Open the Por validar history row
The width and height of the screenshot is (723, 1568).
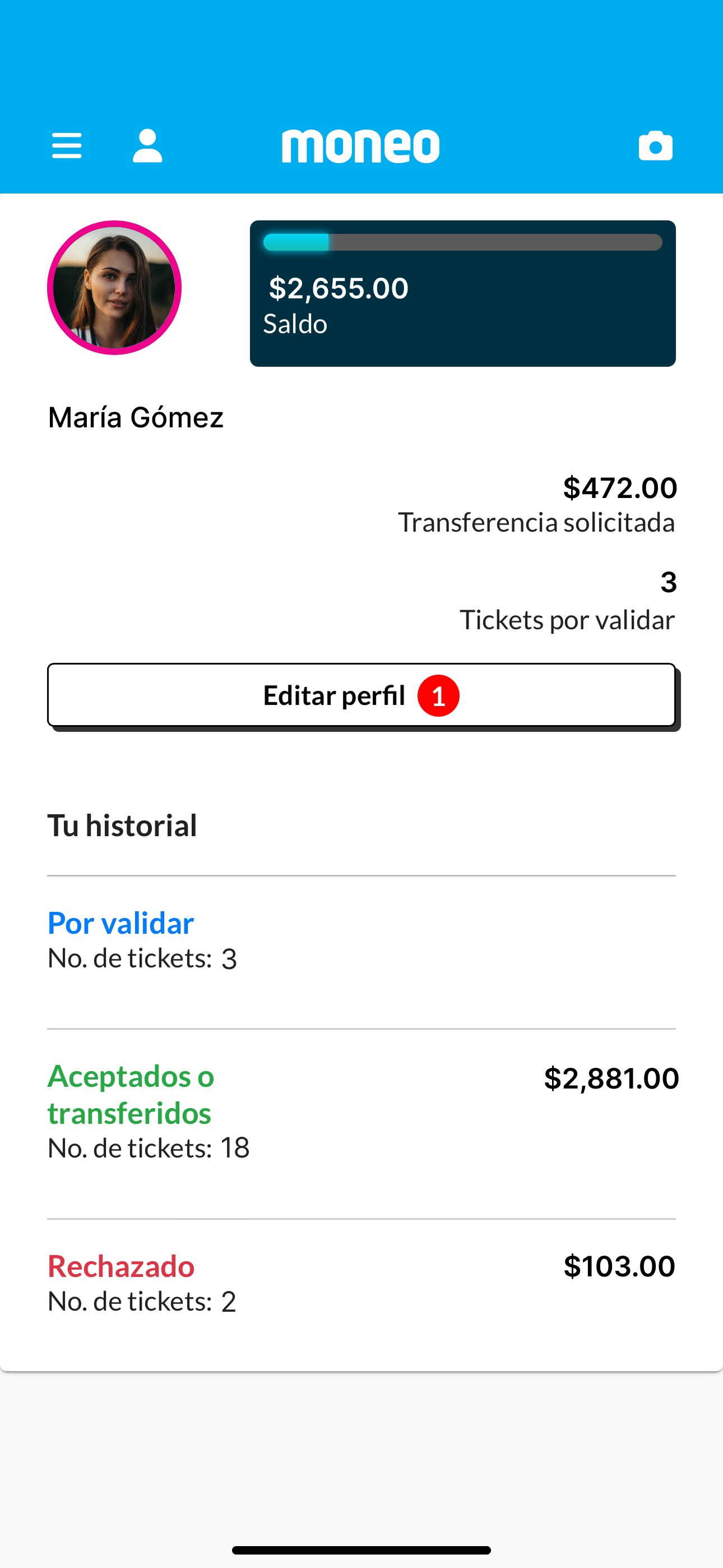click(361, 952)
